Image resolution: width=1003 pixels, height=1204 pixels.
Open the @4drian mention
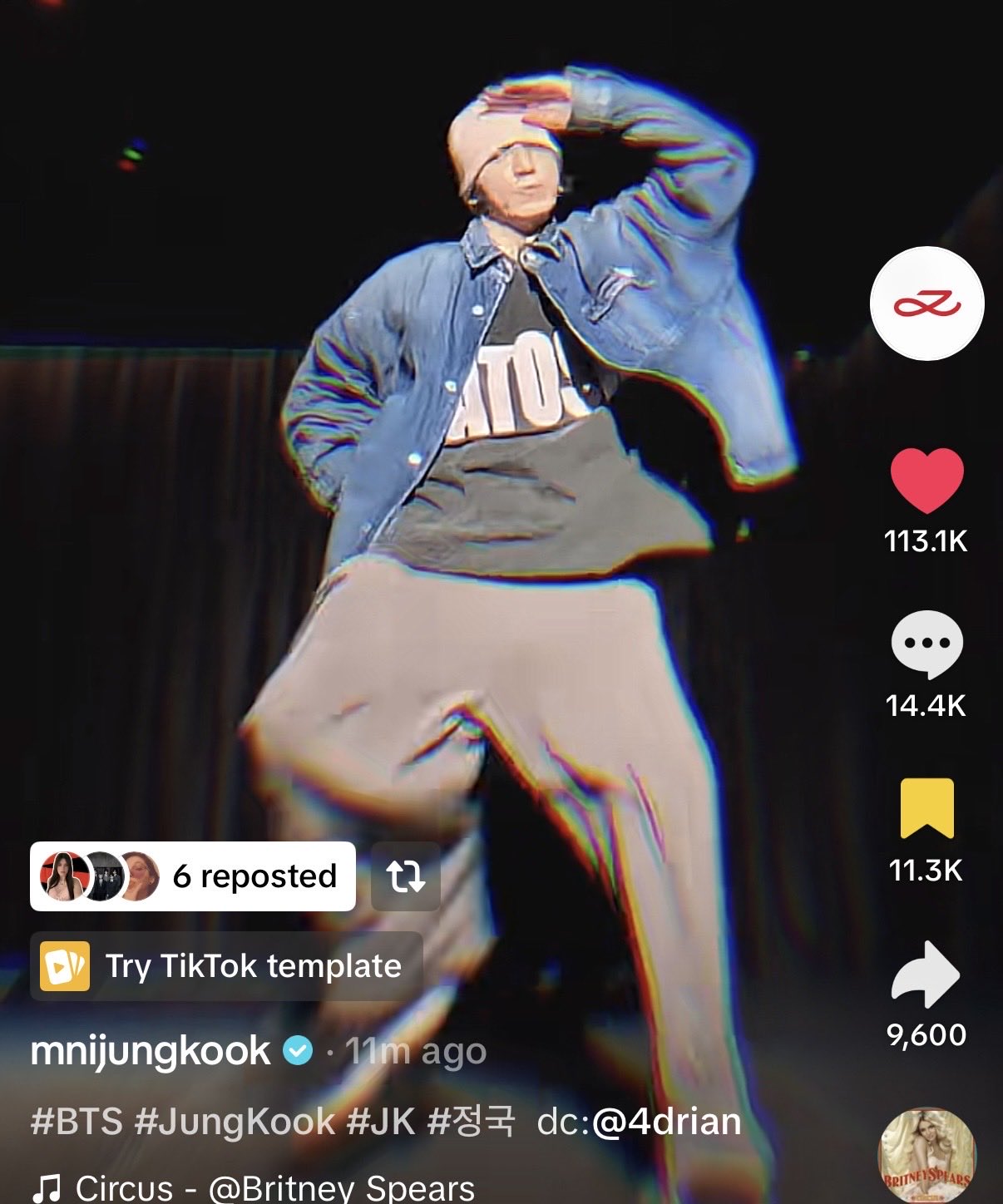tap(666, 1121)
